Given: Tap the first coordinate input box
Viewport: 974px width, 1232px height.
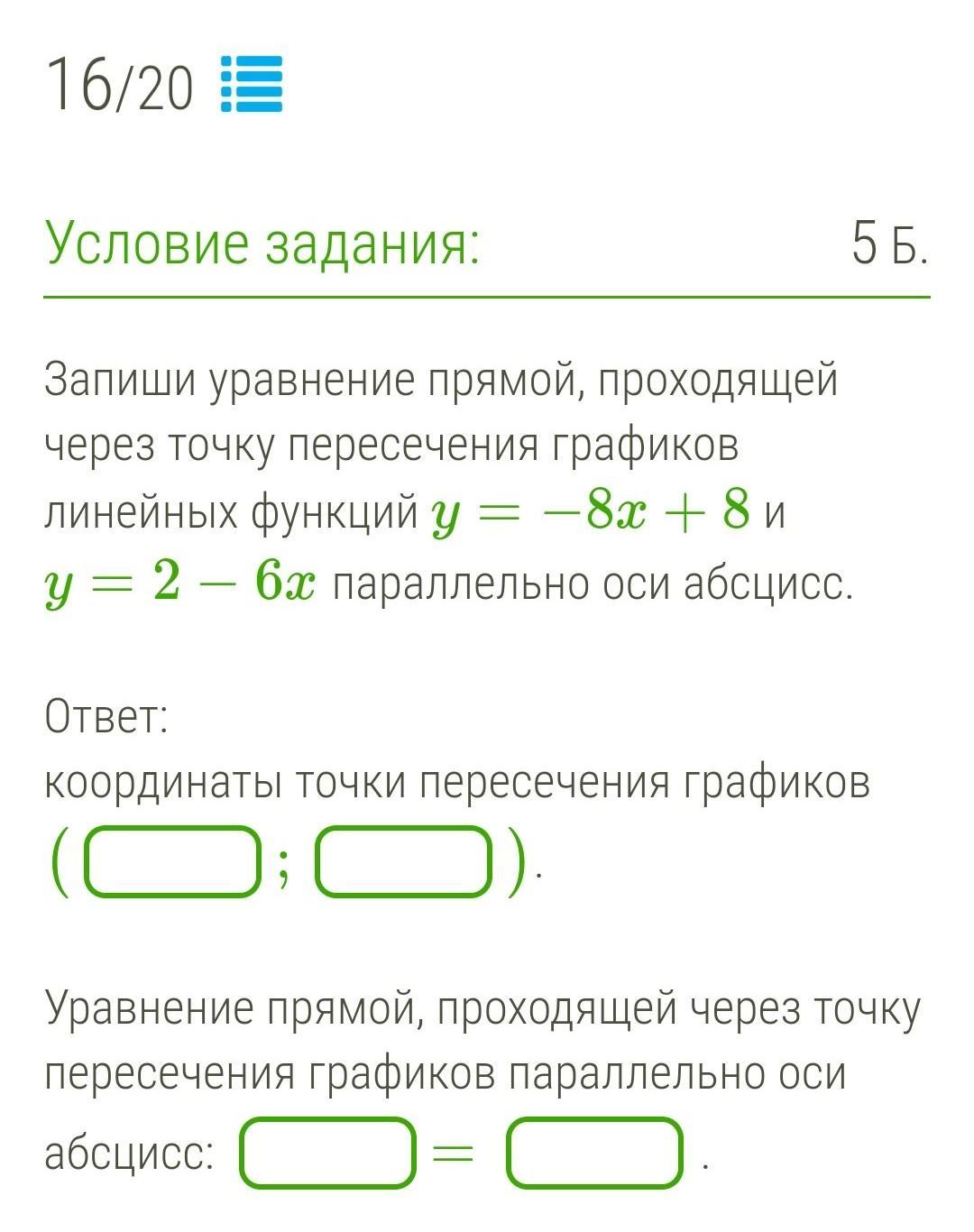Looking at the screenshot, I should (x=172, y=863).
